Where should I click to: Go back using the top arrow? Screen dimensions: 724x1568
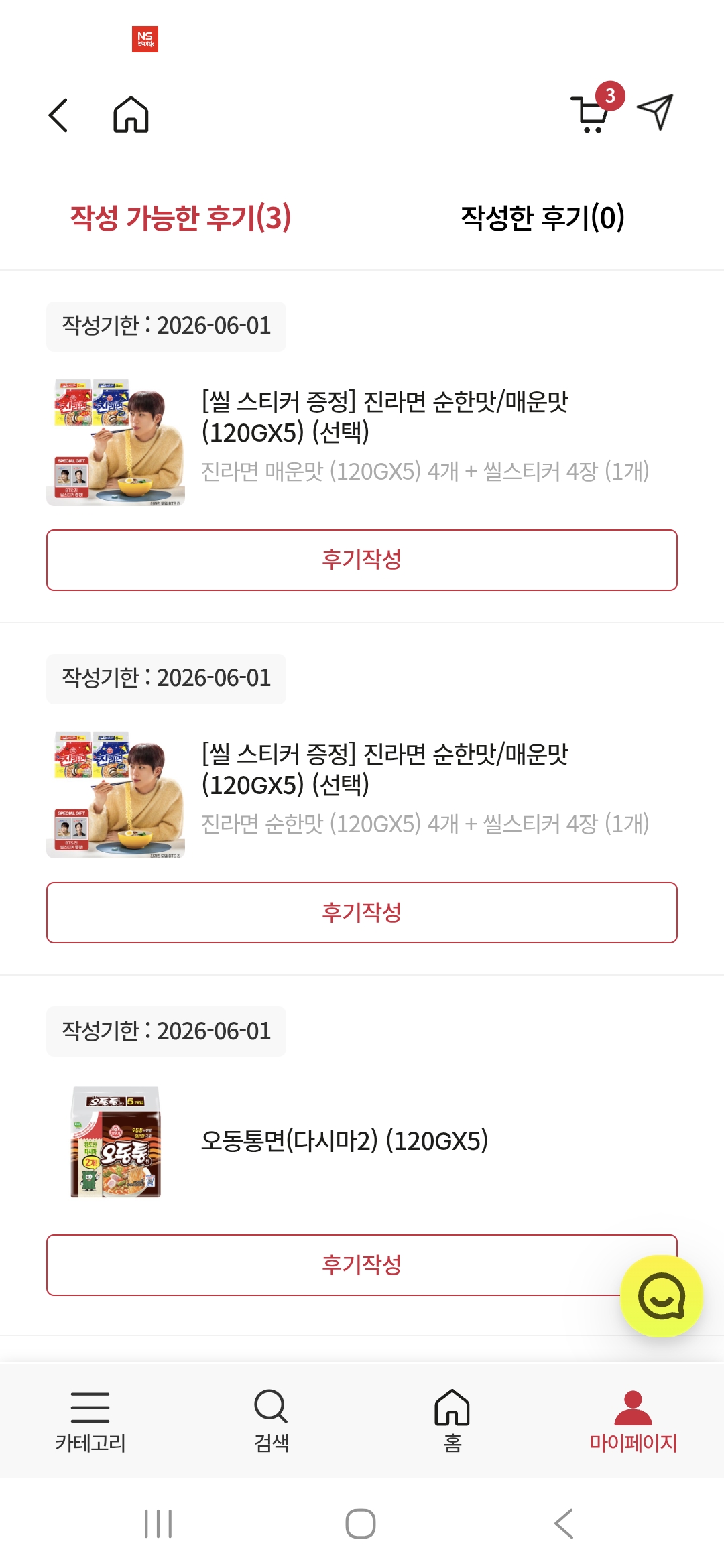point(59,115)
